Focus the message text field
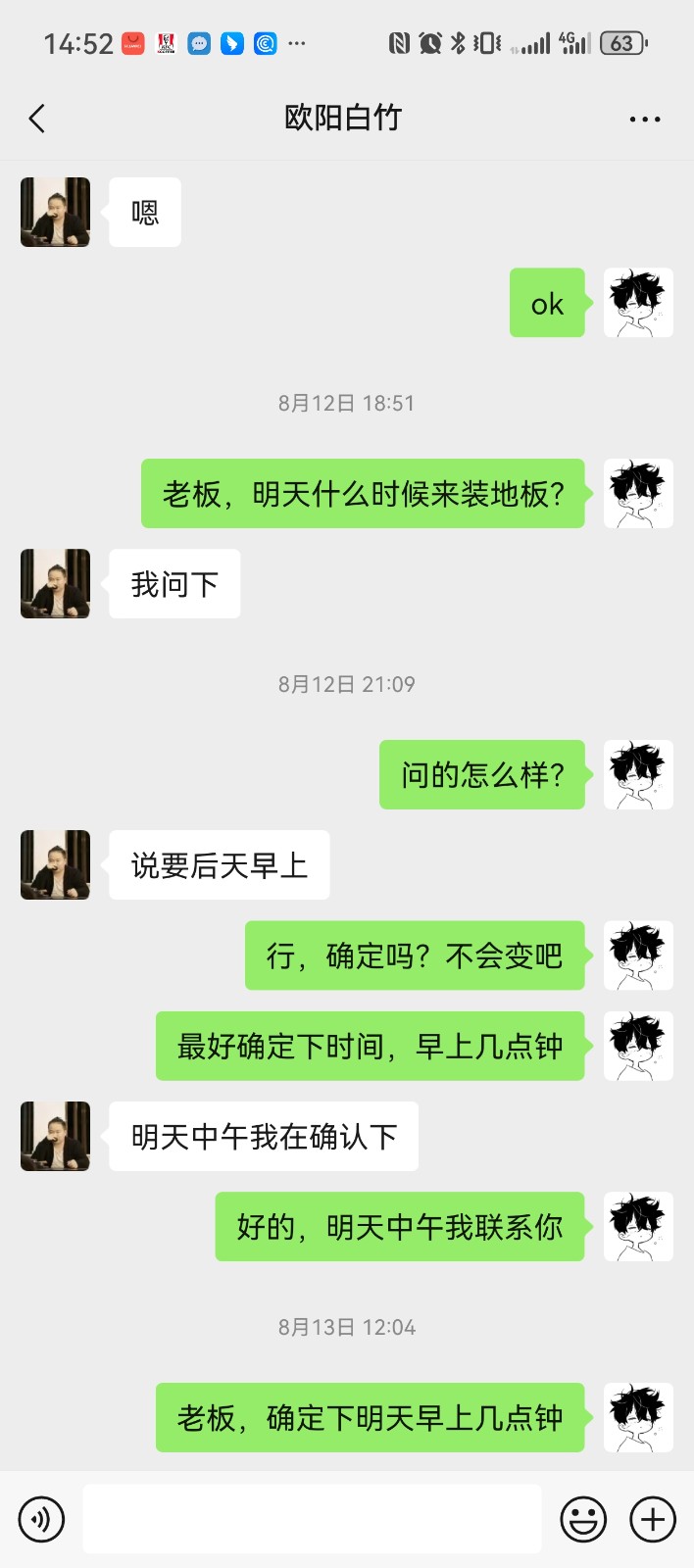Image resolution: width=694 pixels, height=1568 pixels. [312, 1519]
